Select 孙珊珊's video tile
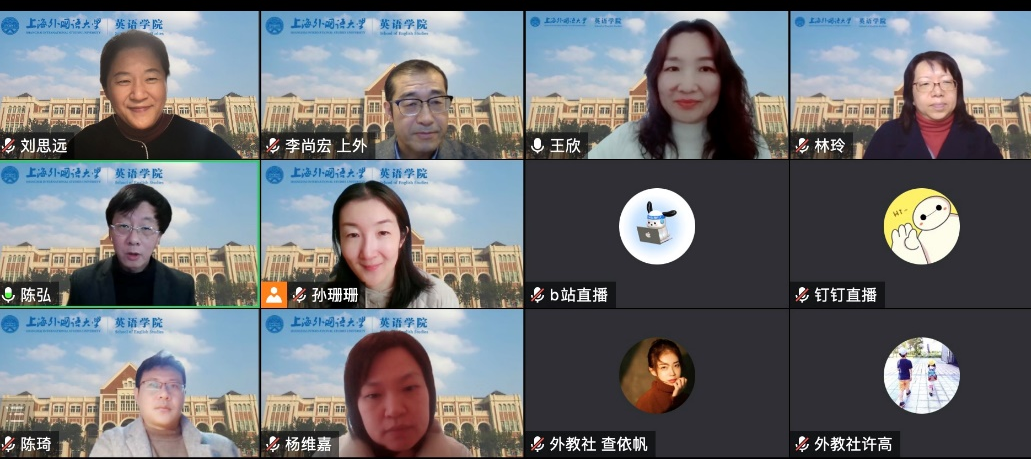 (x=392, y=233)
